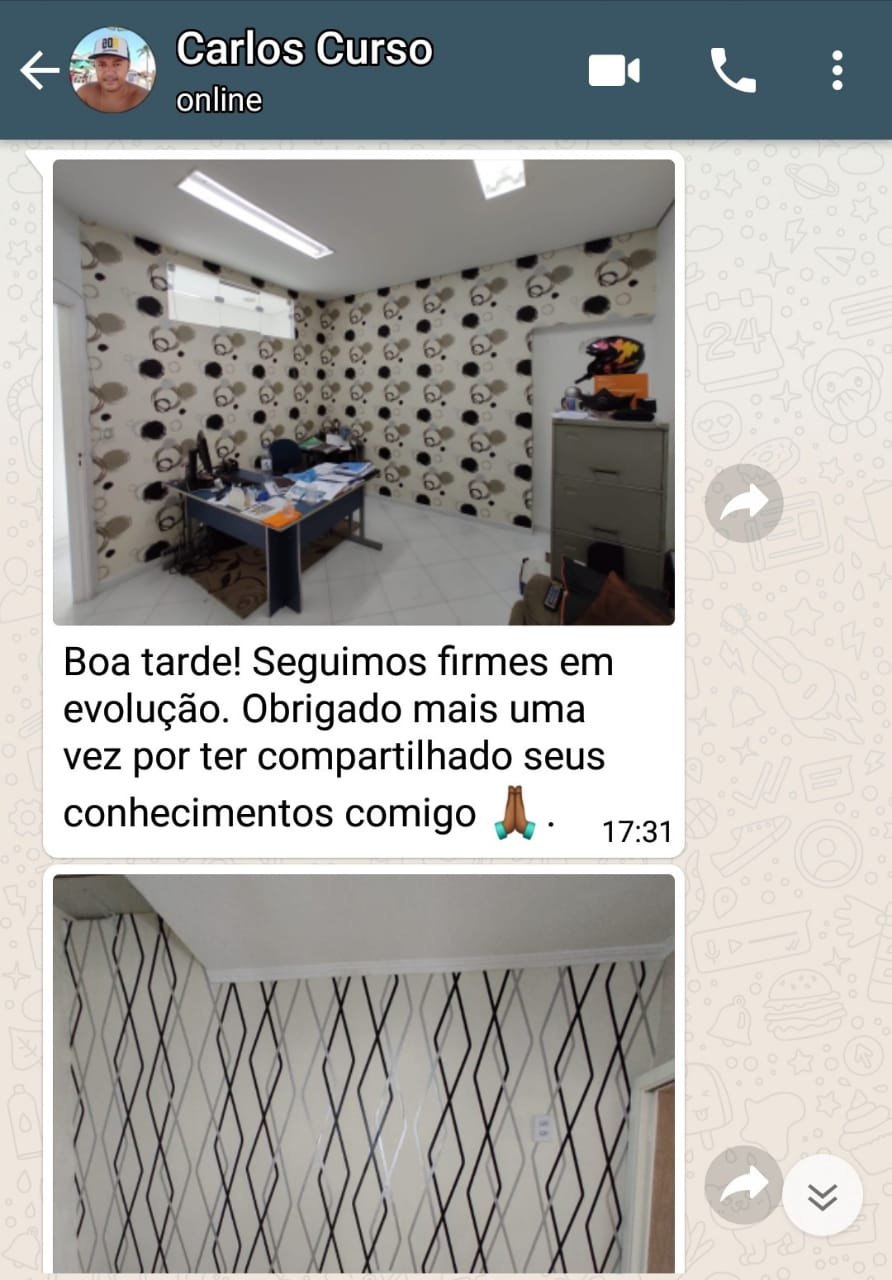Jump to the latest messages
Image resolution: width=892 pixels, height=1280 pixels.
tap(822, 1196)
